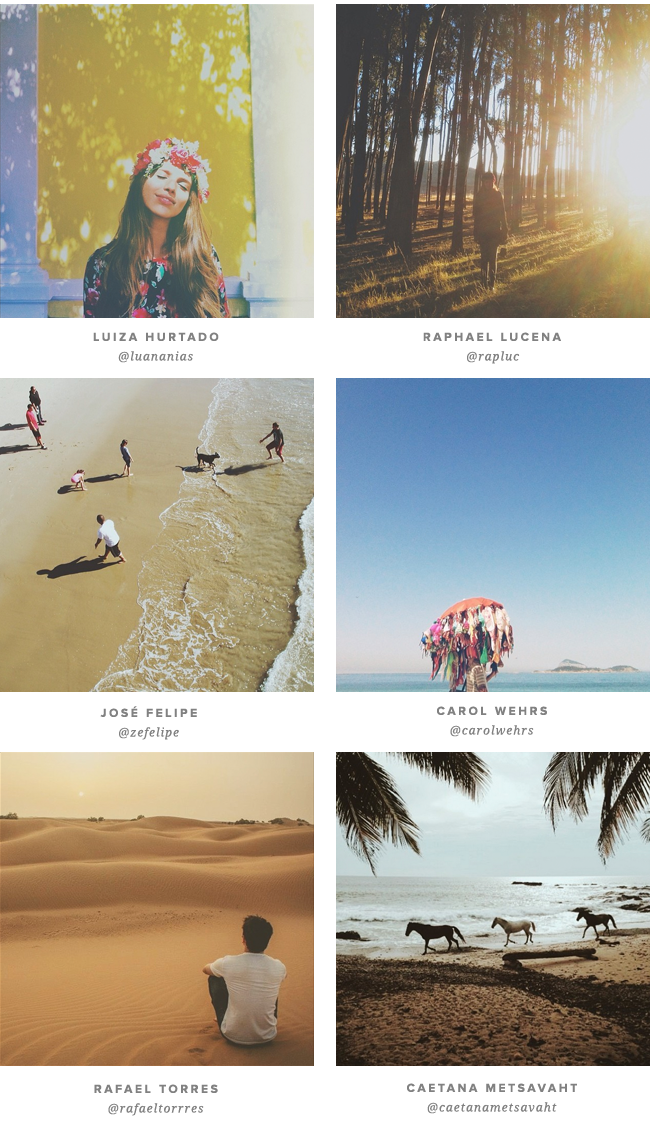Go to the @caetanametsavaht profile
The height and width of the screenshot is (1130, 650).
pyautogui.click(x=491, y=1107)
